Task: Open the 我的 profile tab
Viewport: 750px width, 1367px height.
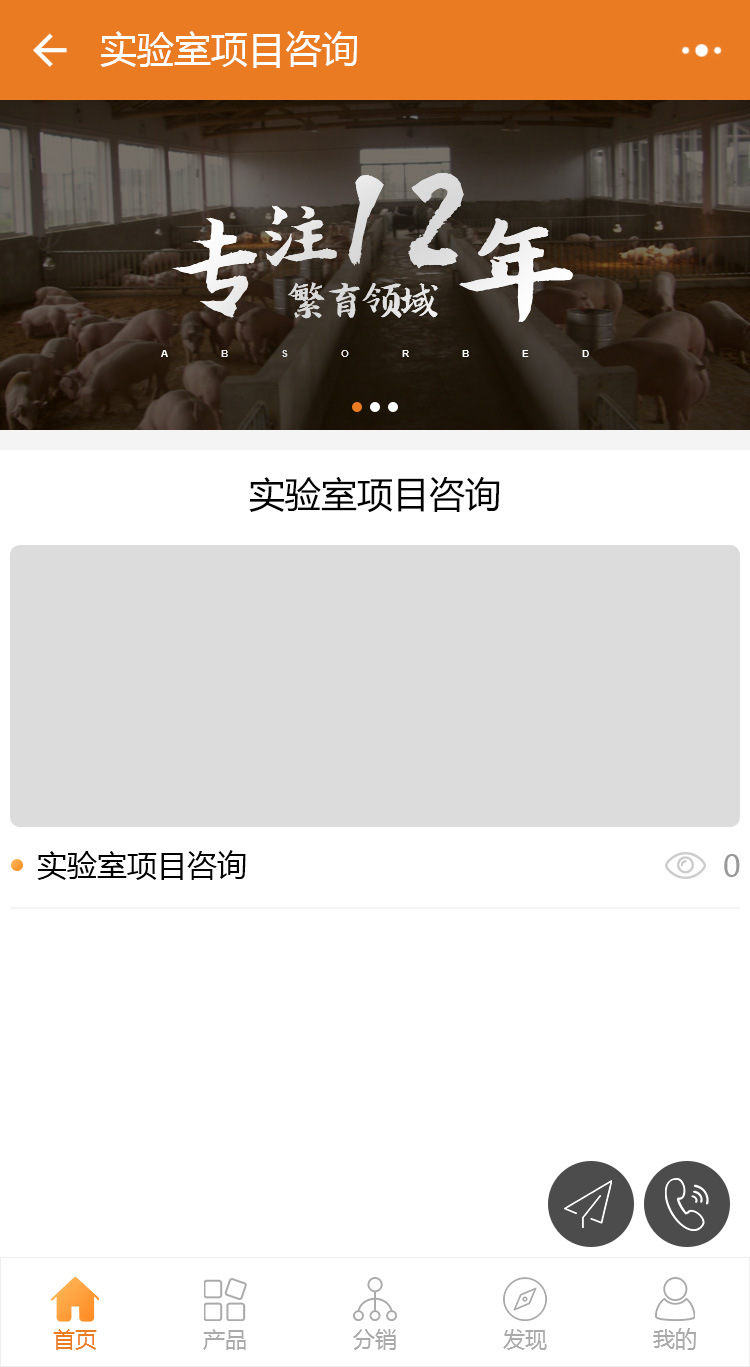Action: tap(674, 1313)
